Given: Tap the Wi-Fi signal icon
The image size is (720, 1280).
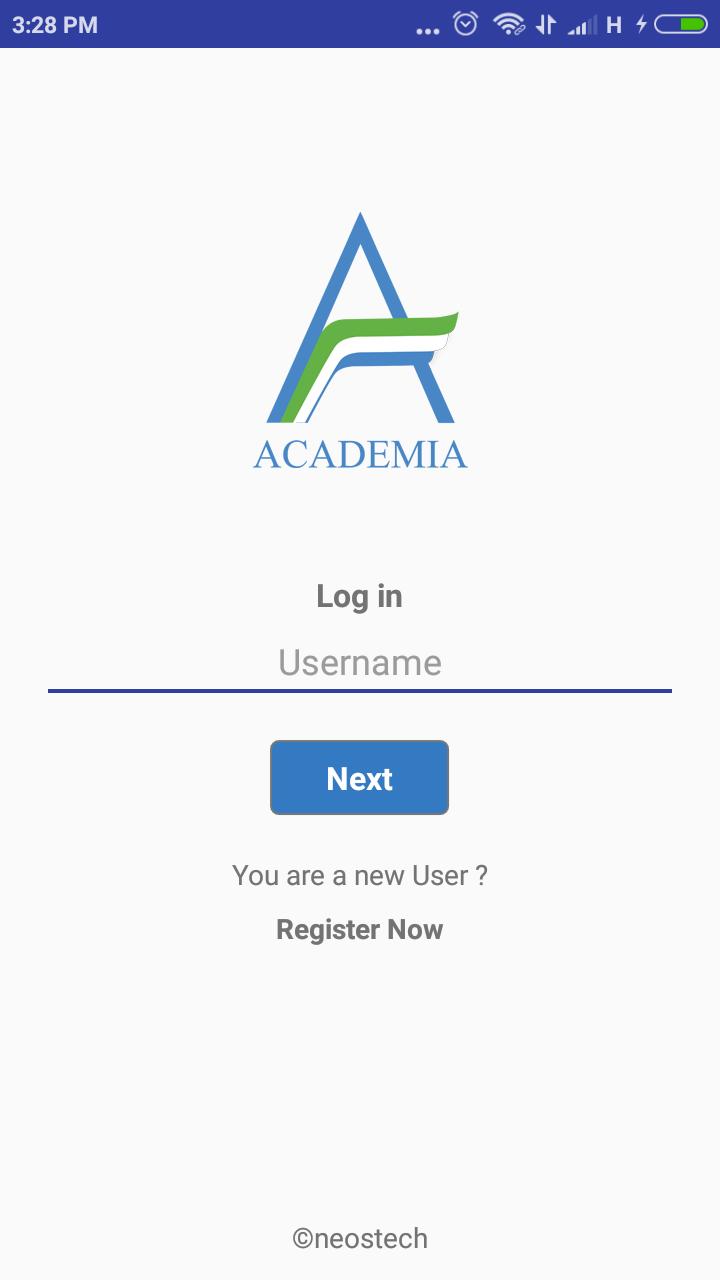Looking at the screenshot, I should [510, 25].
